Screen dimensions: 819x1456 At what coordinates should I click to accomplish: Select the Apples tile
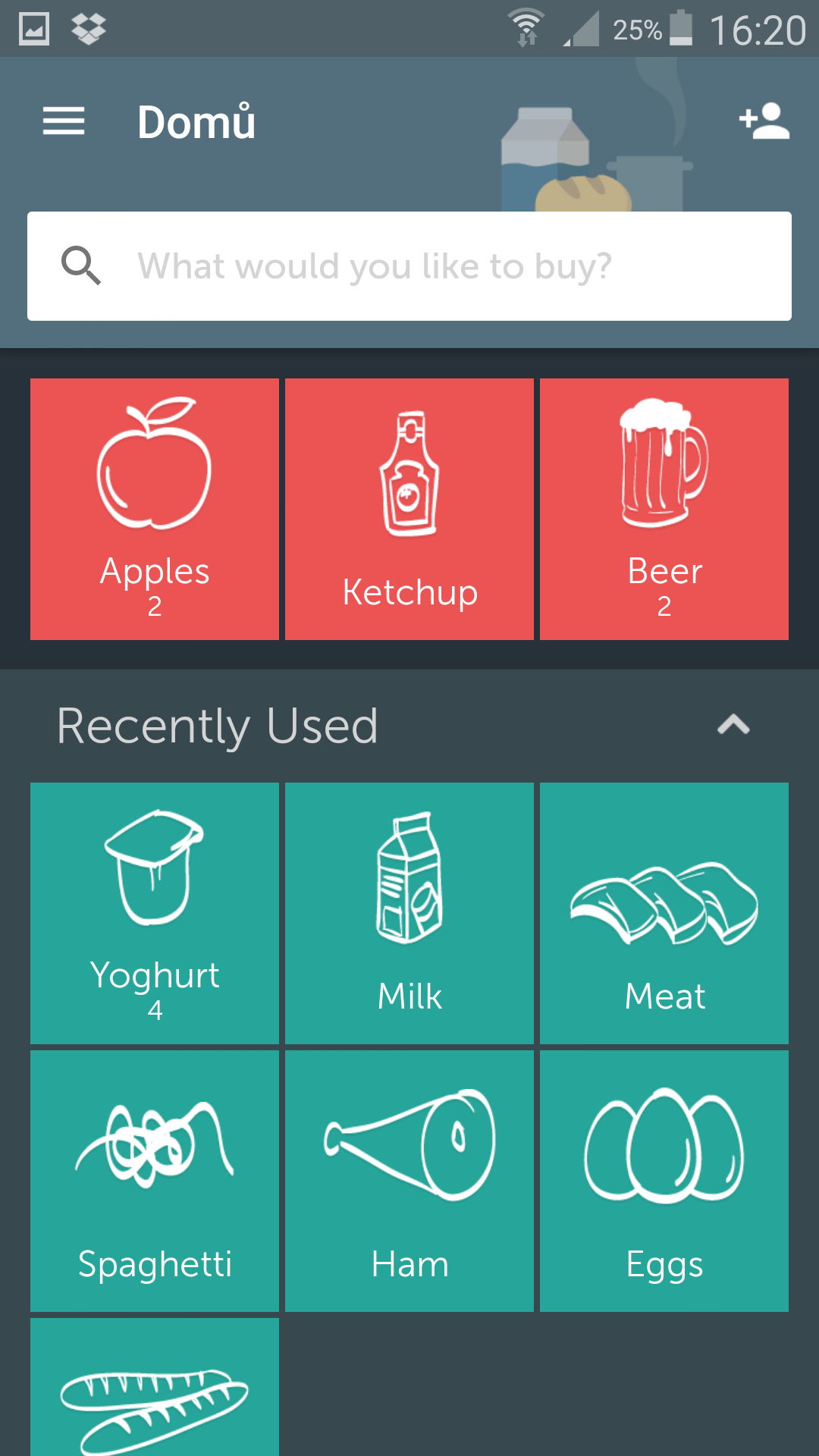click(155, 509)
